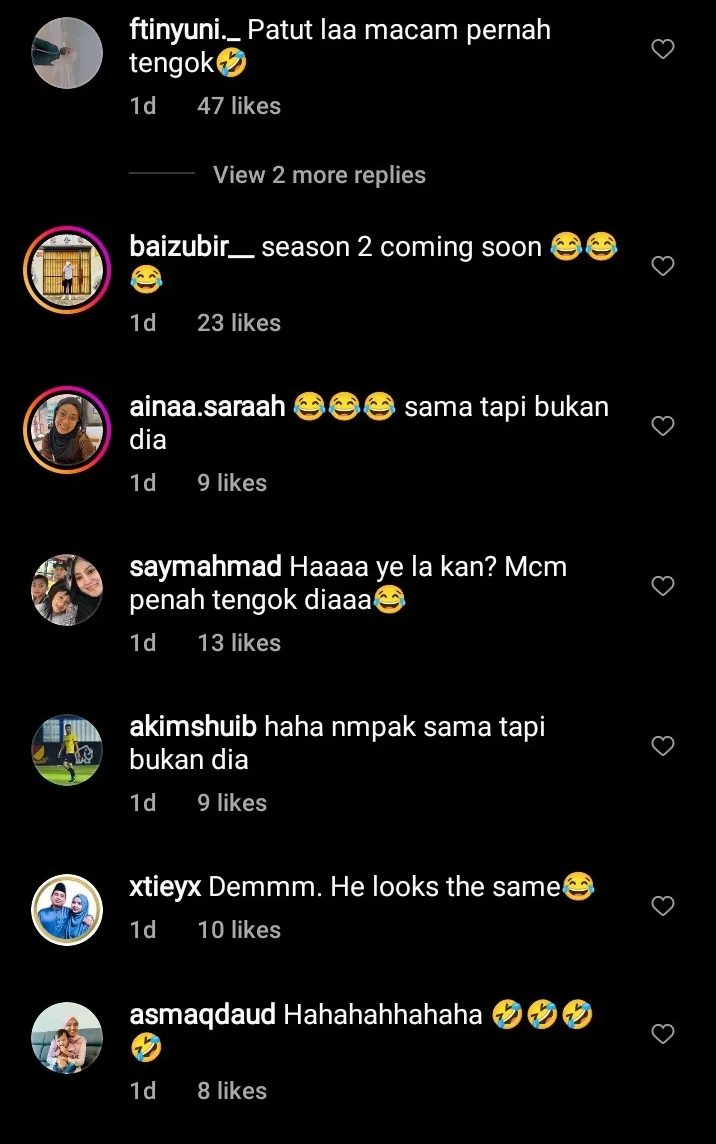Open akimshuib's profile picture
Screen dimensions: 716x1144
[68, 750]
